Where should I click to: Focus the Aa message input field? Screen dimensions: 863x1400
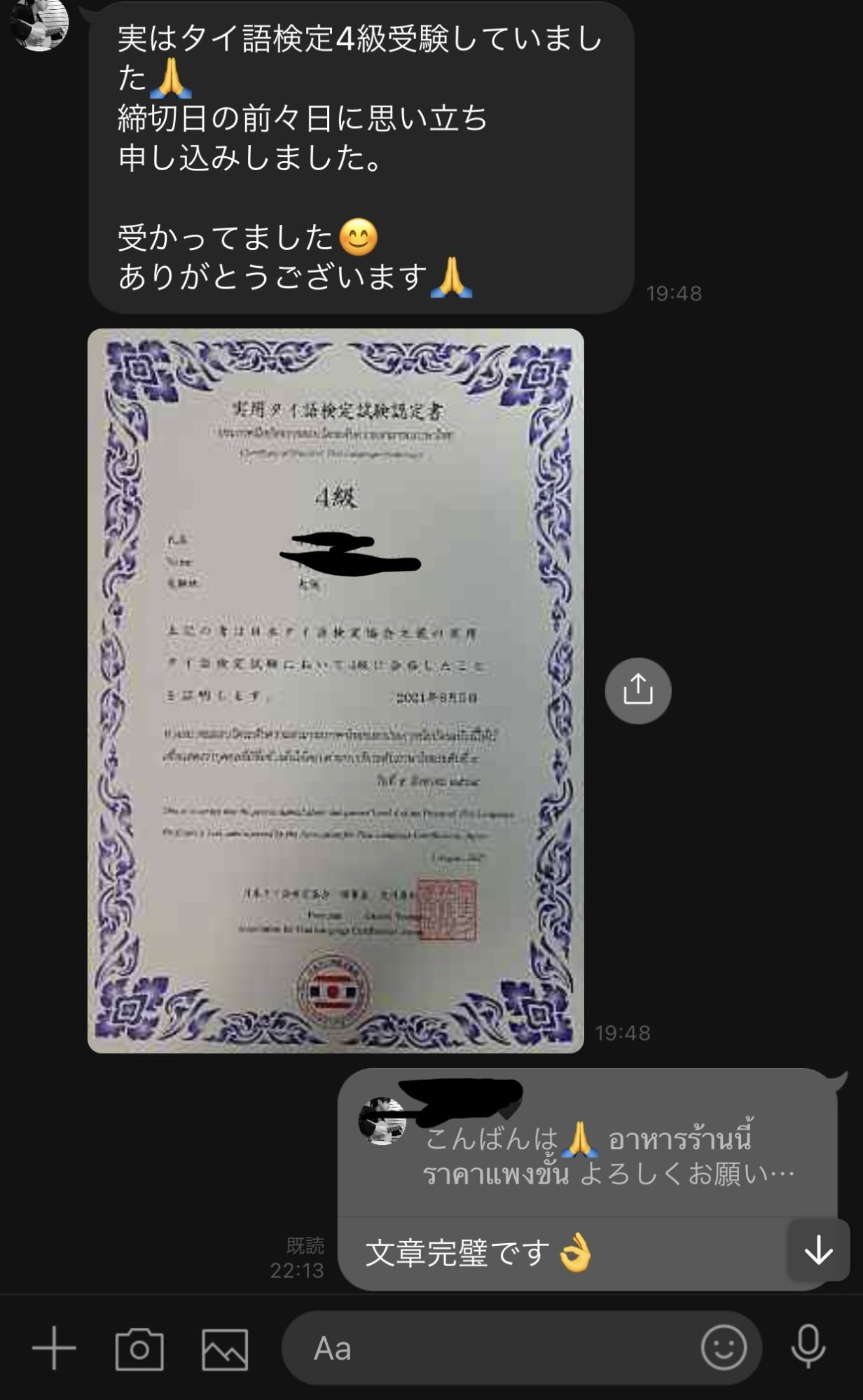[490, 1348]
